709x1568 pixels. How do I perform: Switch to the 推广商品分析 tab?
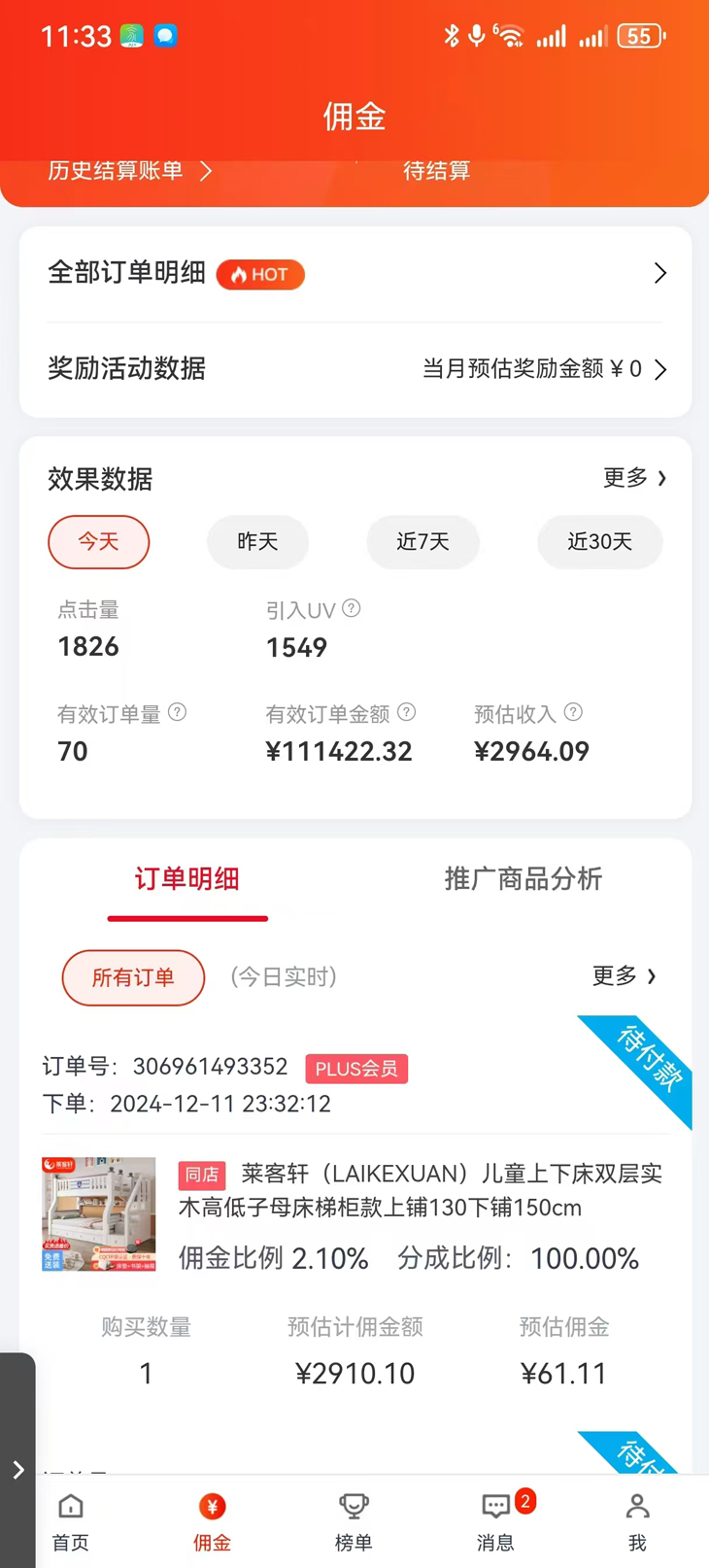pyautogui.click(x=523, y=879)
